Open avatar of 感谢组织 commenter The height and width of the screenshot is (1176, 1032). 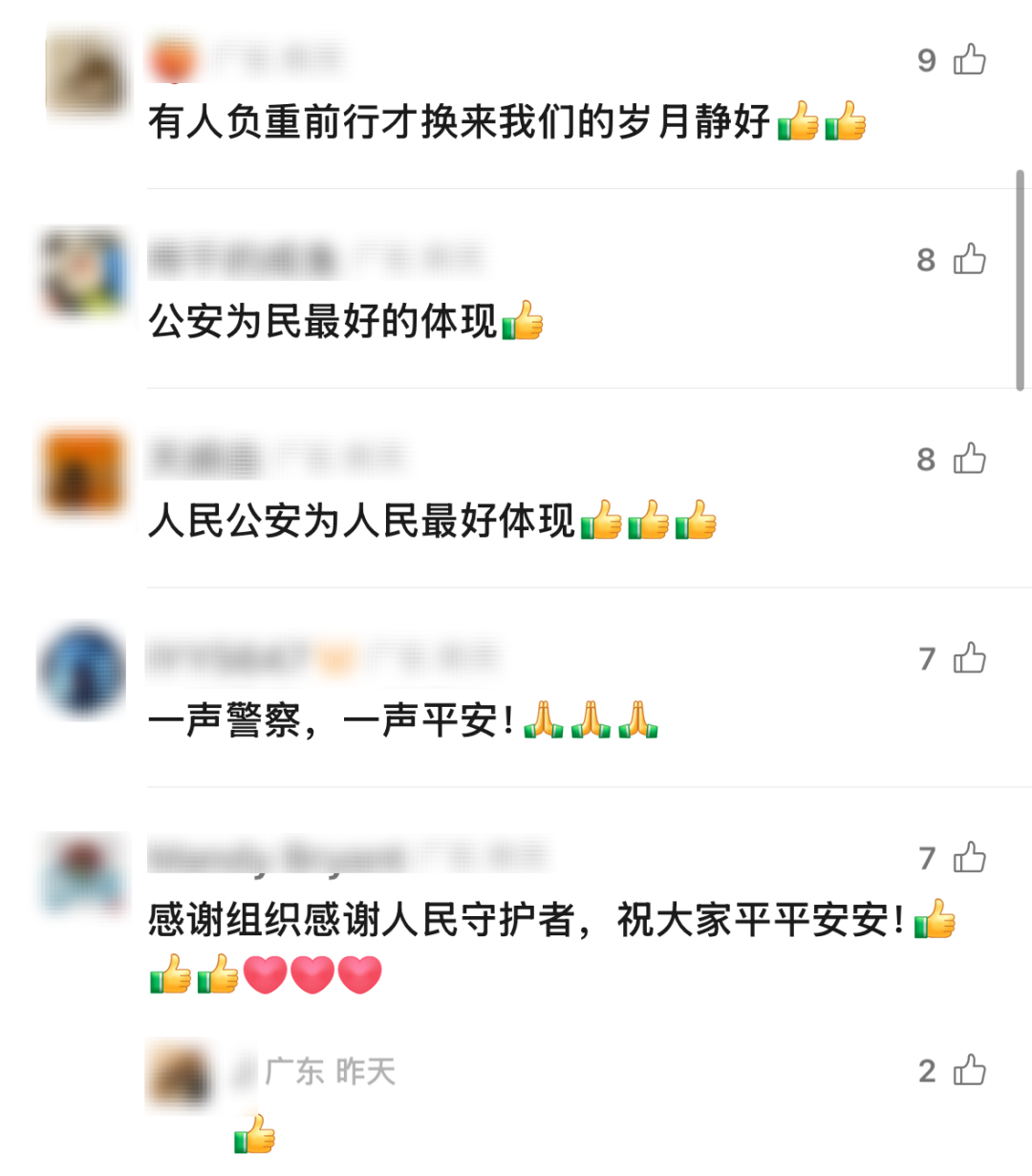[x=84, y=873]
